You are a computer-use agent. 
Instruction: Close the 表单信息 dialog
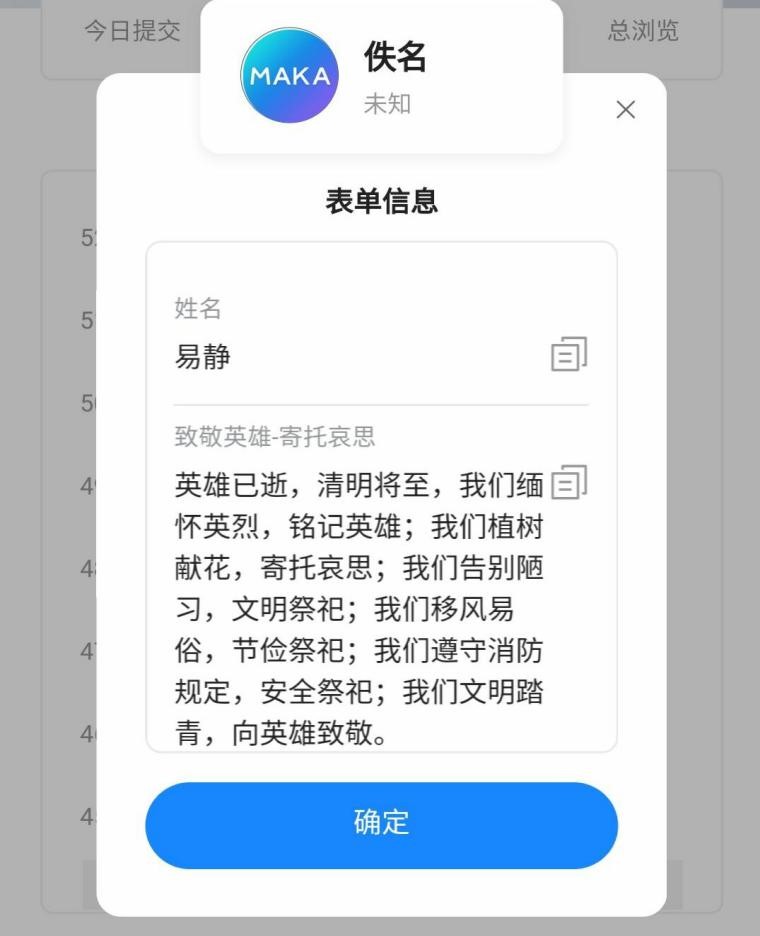tap(626, 110)
